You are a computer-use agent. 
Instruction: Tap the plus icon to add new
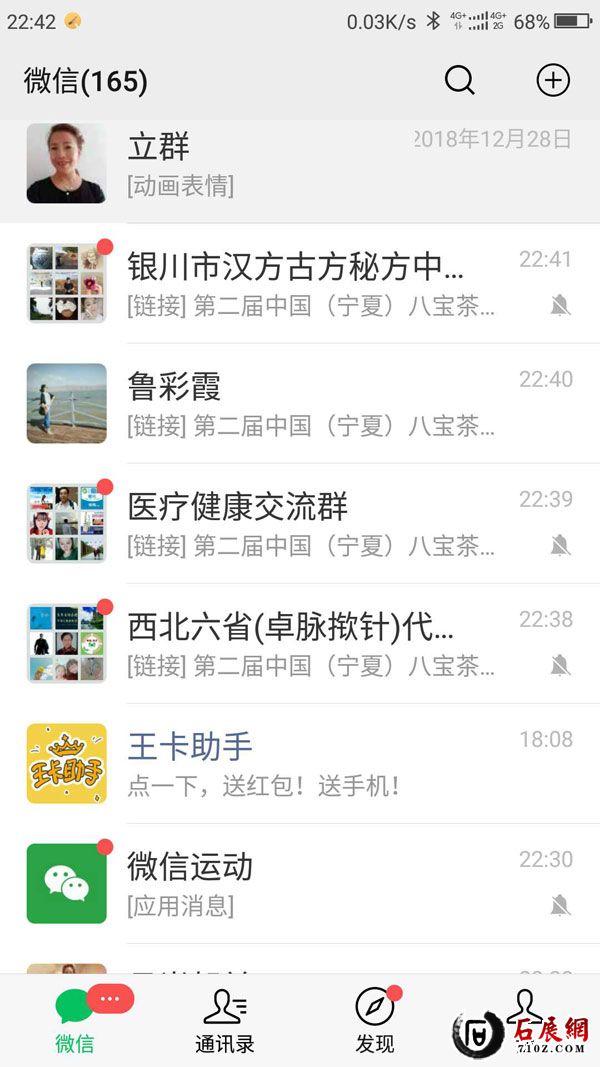(553, 81)
